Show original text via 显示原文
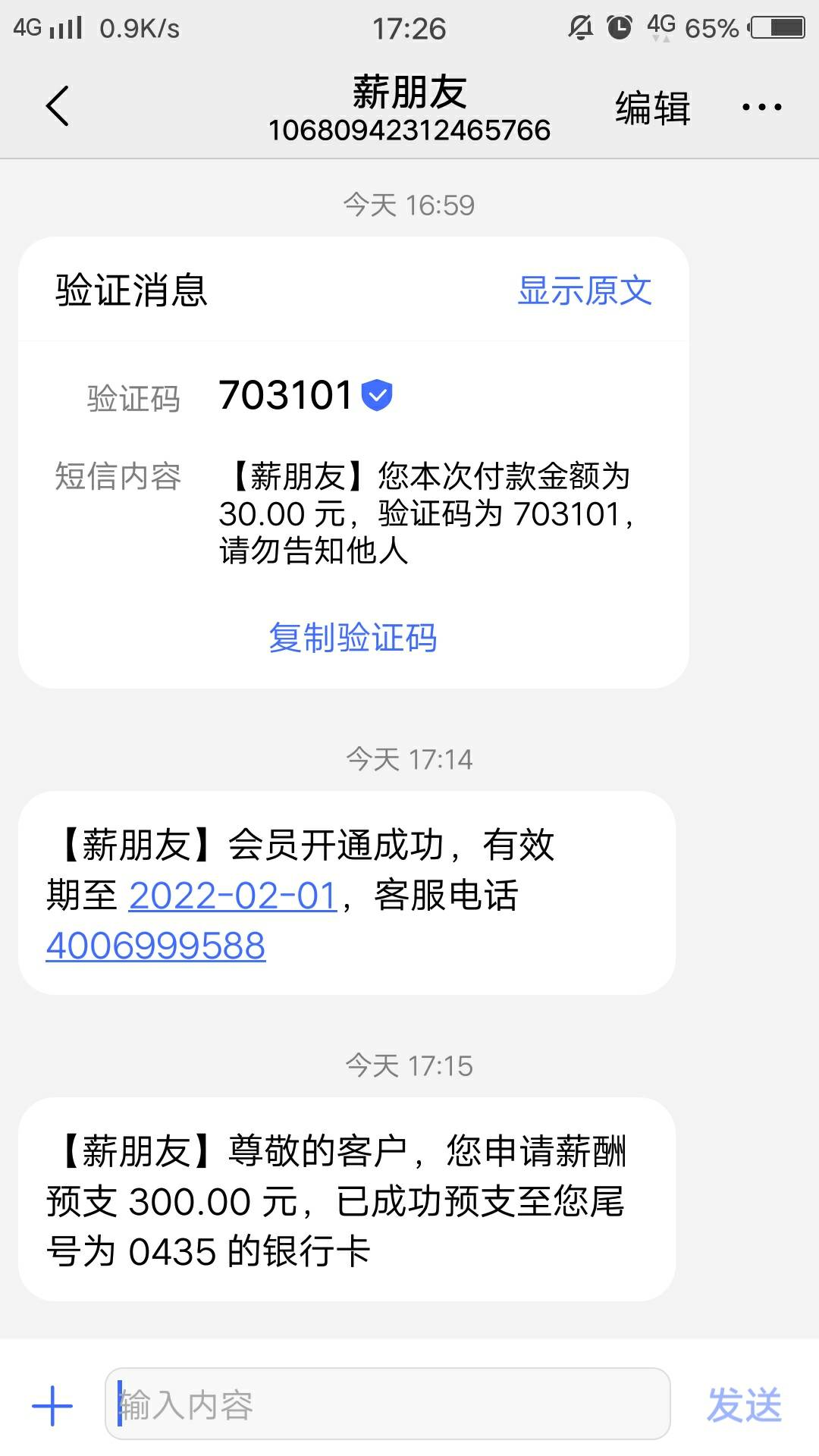 pyautogui.click(x=584, y=290)
